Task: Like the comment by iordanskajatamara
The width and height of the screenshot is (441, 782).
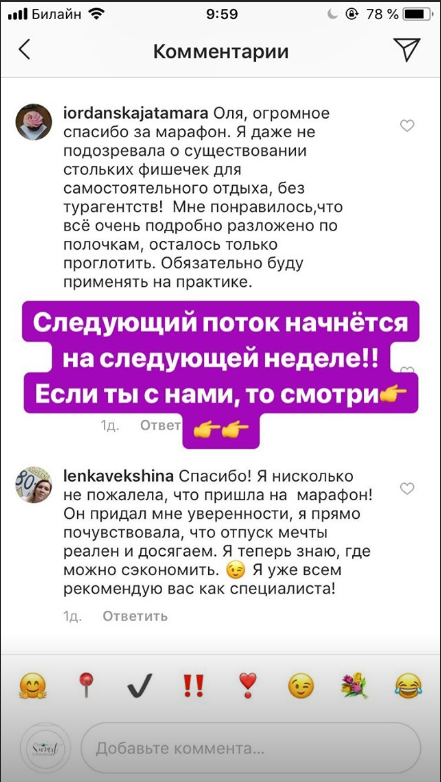Action: 407,126
